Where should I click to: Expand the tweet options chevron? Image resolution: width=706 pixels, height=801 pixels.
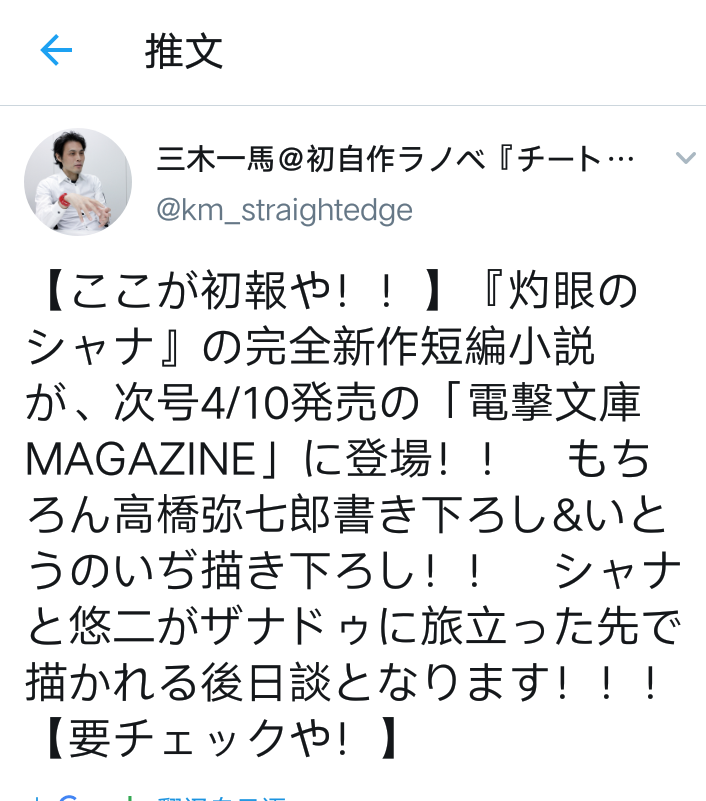[x=685, y=159]
